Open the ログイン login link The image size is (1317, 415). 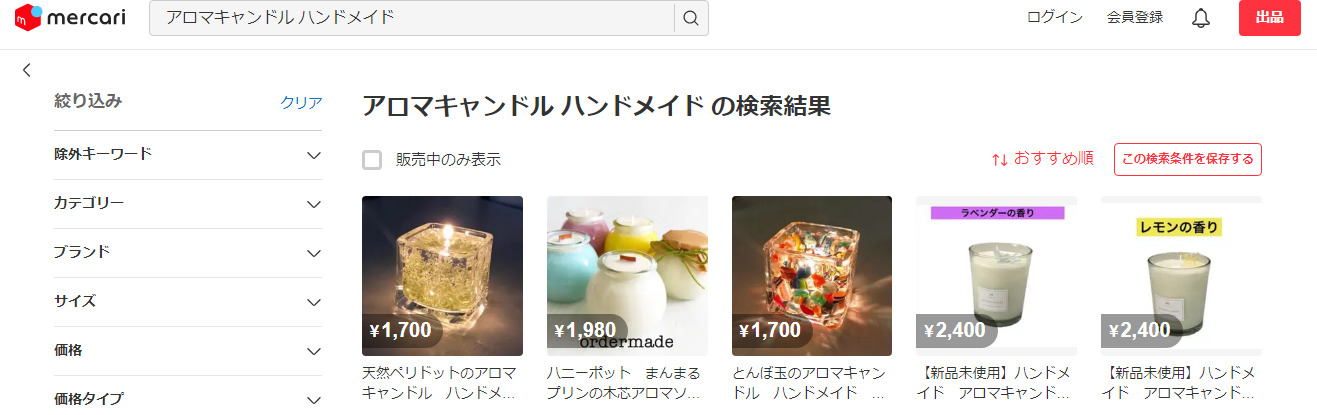(1054, 17)
